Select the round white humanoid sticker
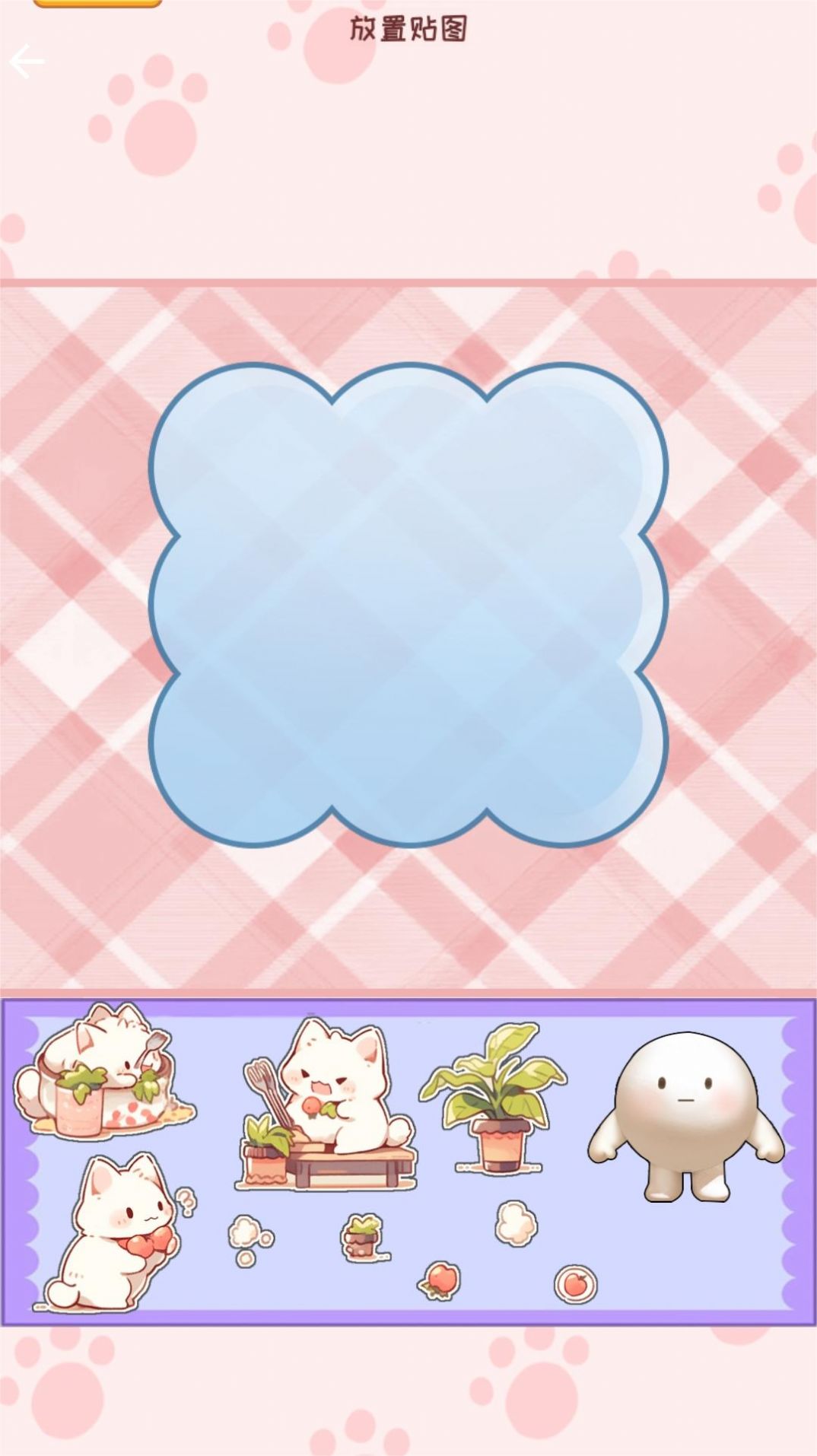817x1456 pixels. click(685, 1116)
